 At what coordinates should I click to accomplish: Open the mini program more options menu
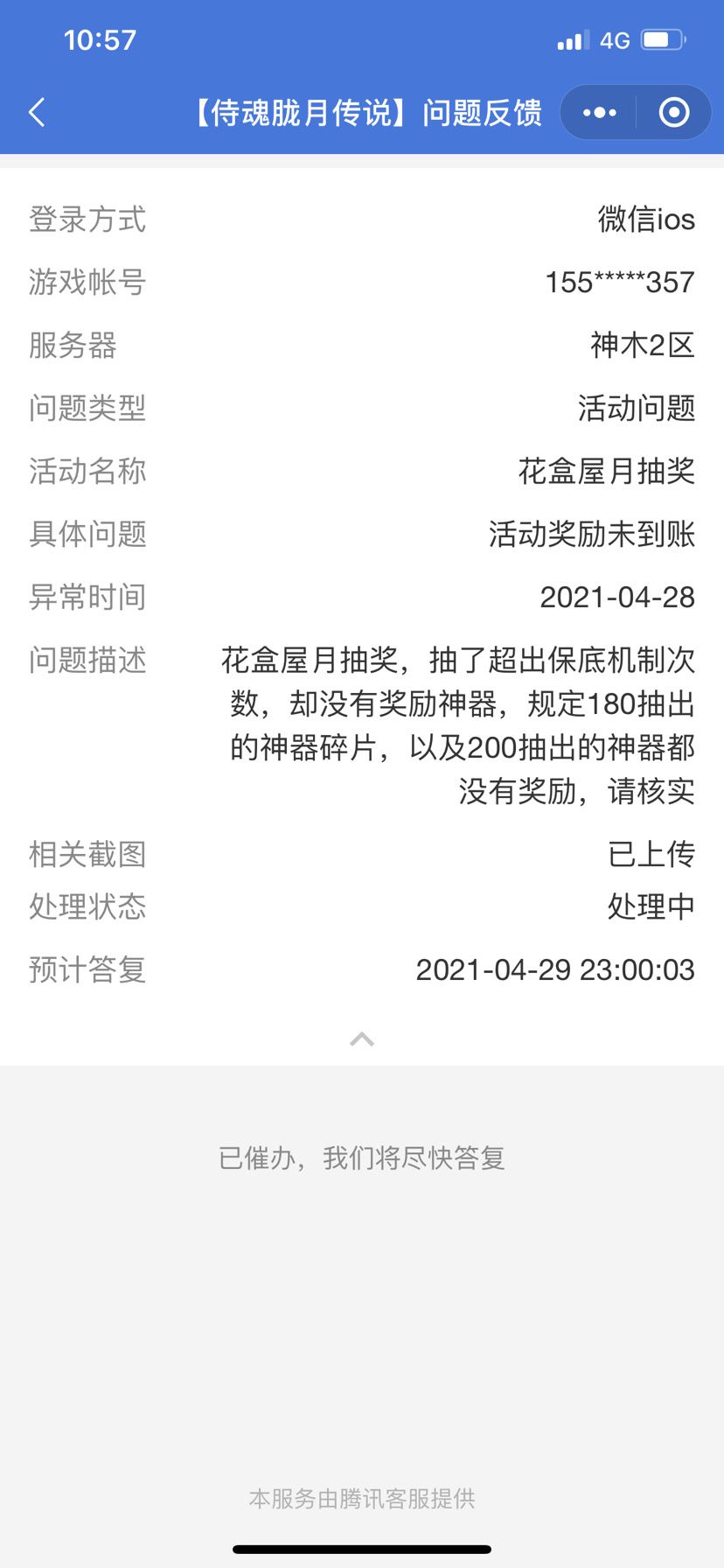[600, 113]
